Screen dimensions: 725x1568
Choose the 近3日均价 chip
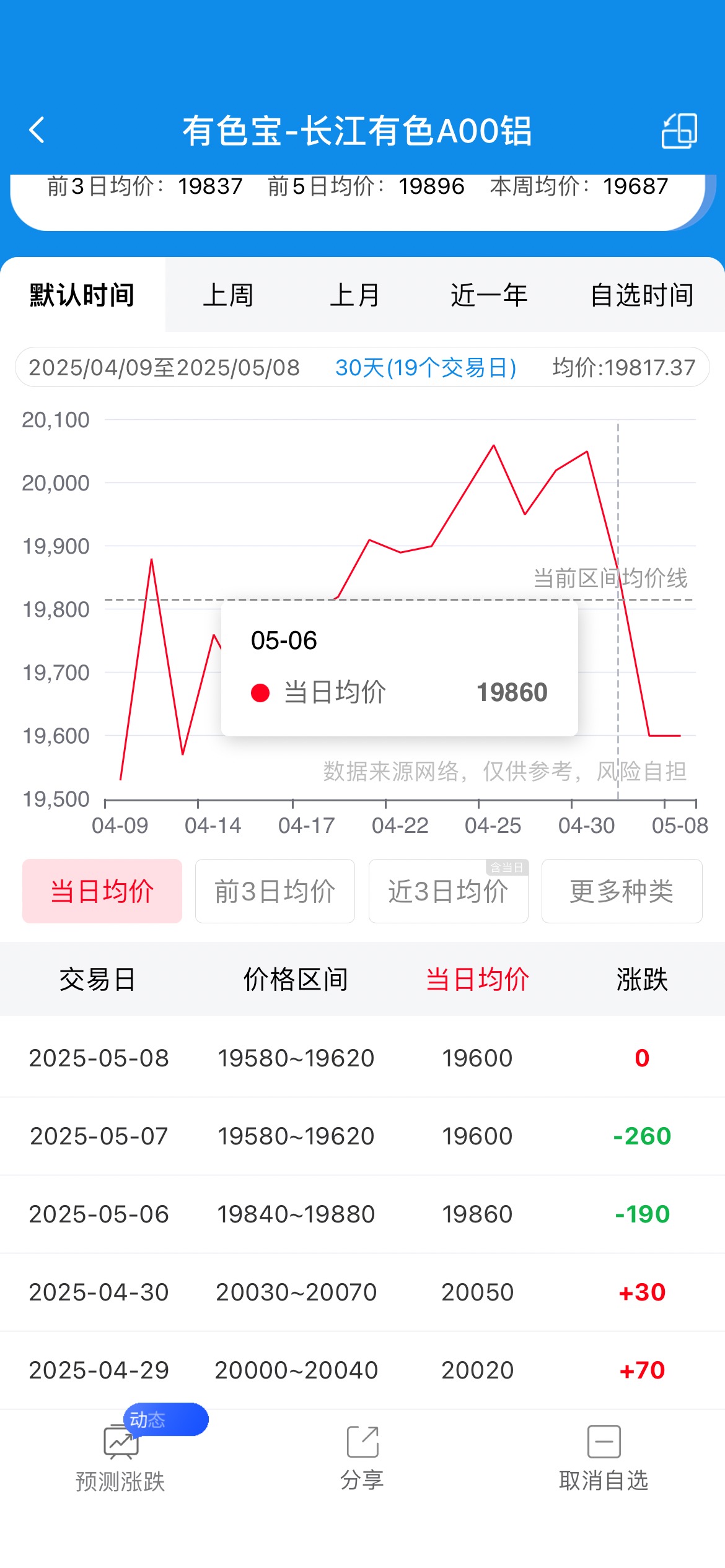pyautogui.click(x=448, y=891)
